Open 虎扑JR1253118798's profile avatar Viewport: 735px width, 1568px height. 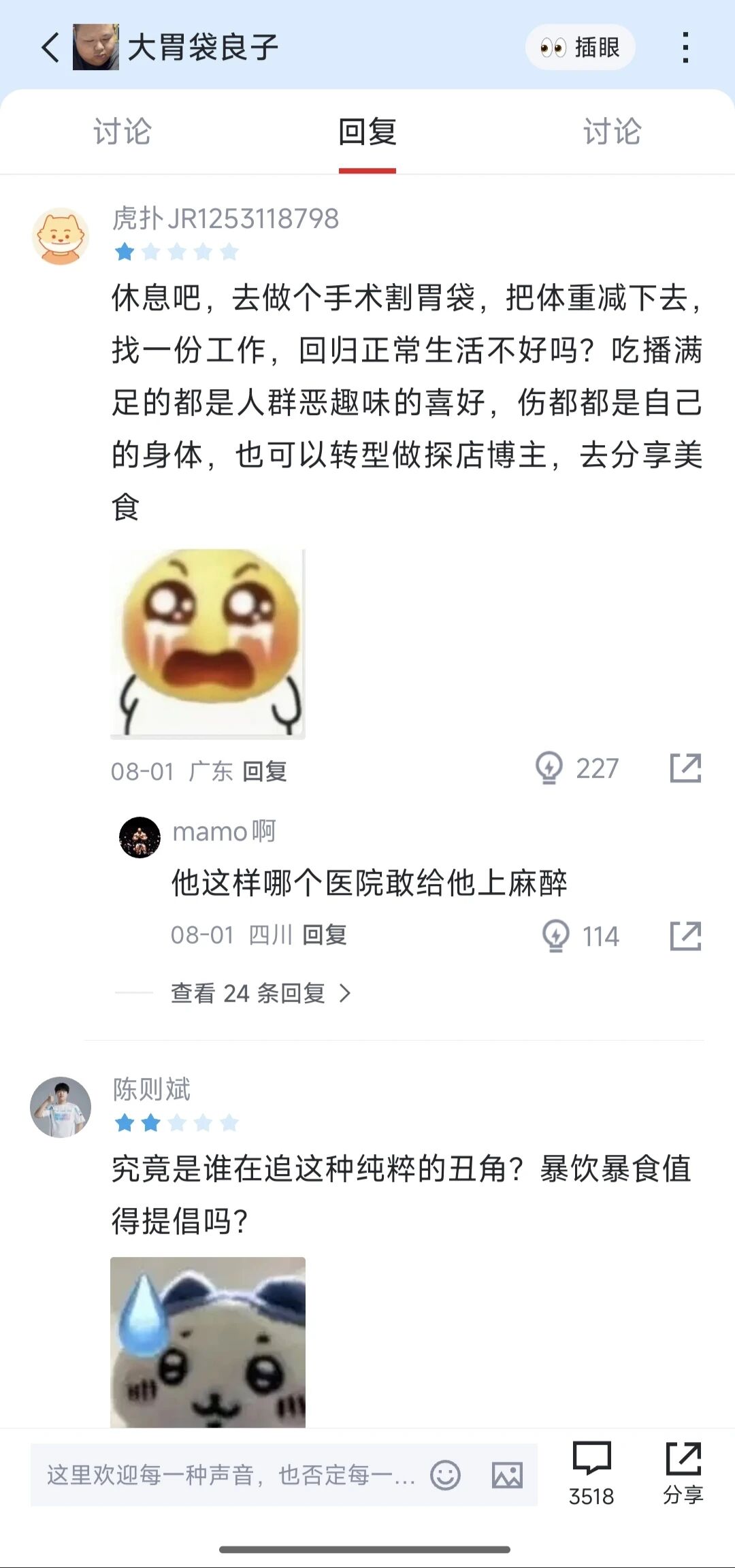pyautogui.click(x=61, y=236)
